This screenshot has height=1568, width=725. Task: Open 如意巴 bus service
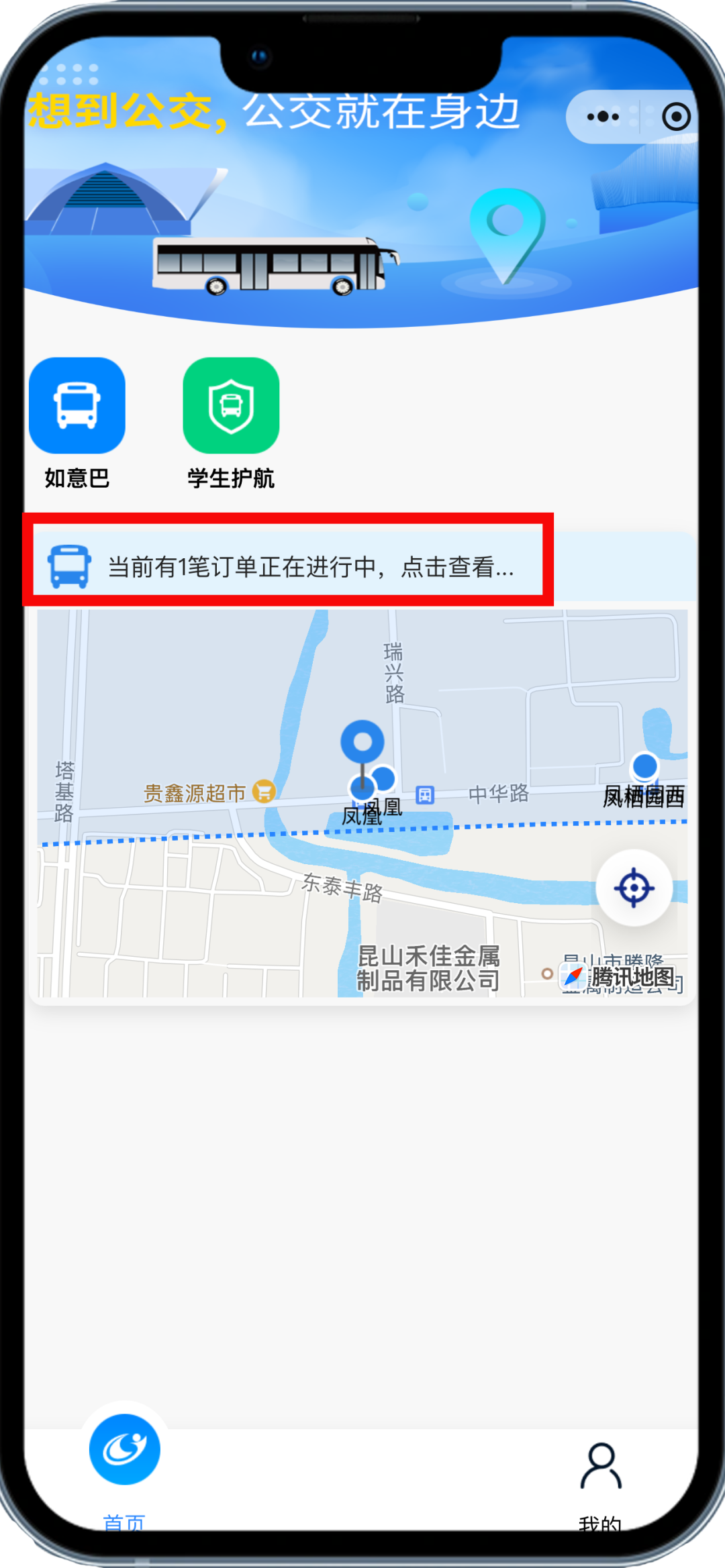(x=77, y=407)
